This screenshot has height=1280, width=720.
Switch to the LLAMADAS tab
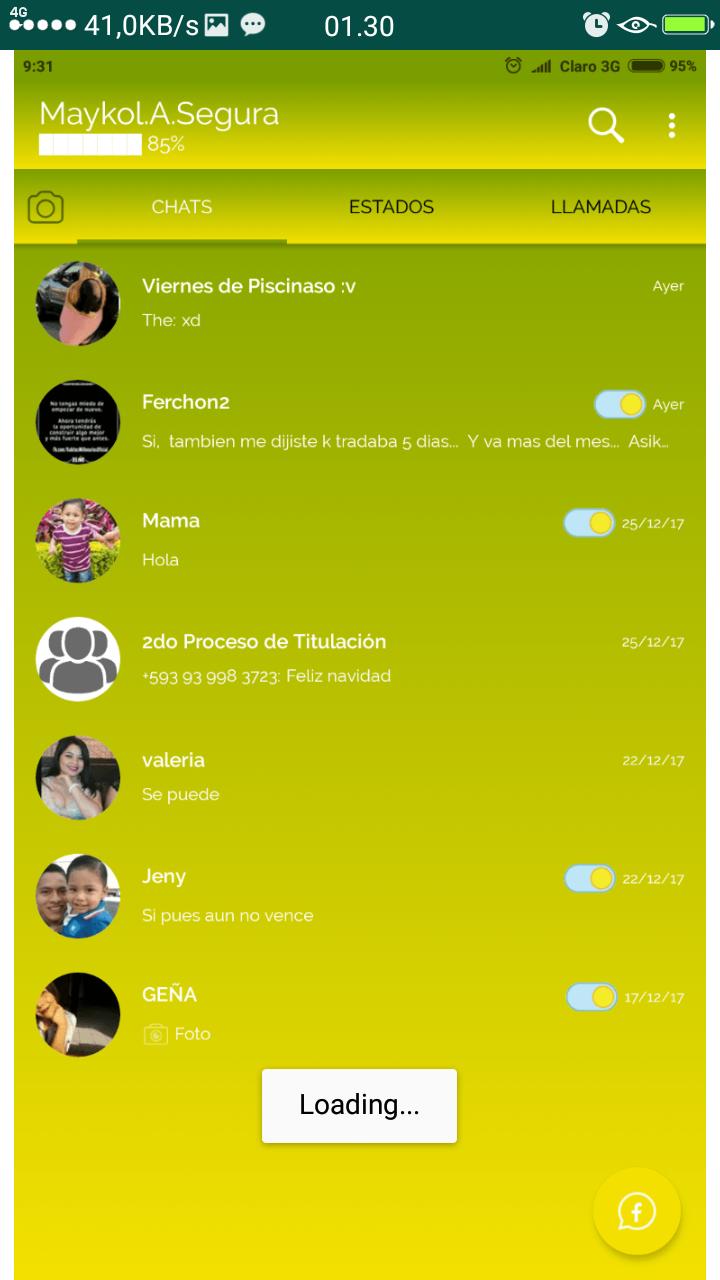click(600, 207)
